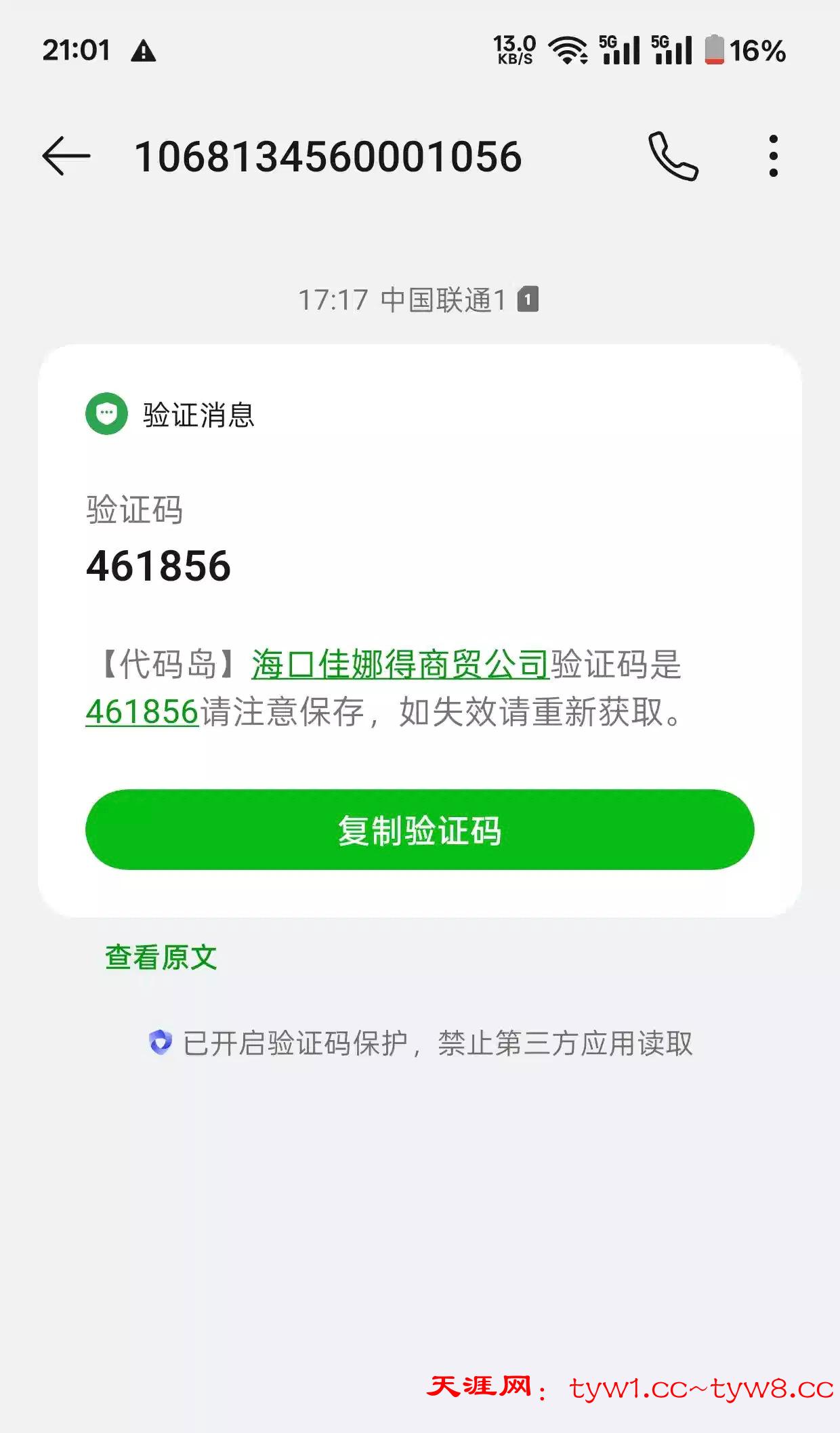Tap the underlined code 461856 in message
Viewport: 840px width, 1433px height.
pos(142,712)
